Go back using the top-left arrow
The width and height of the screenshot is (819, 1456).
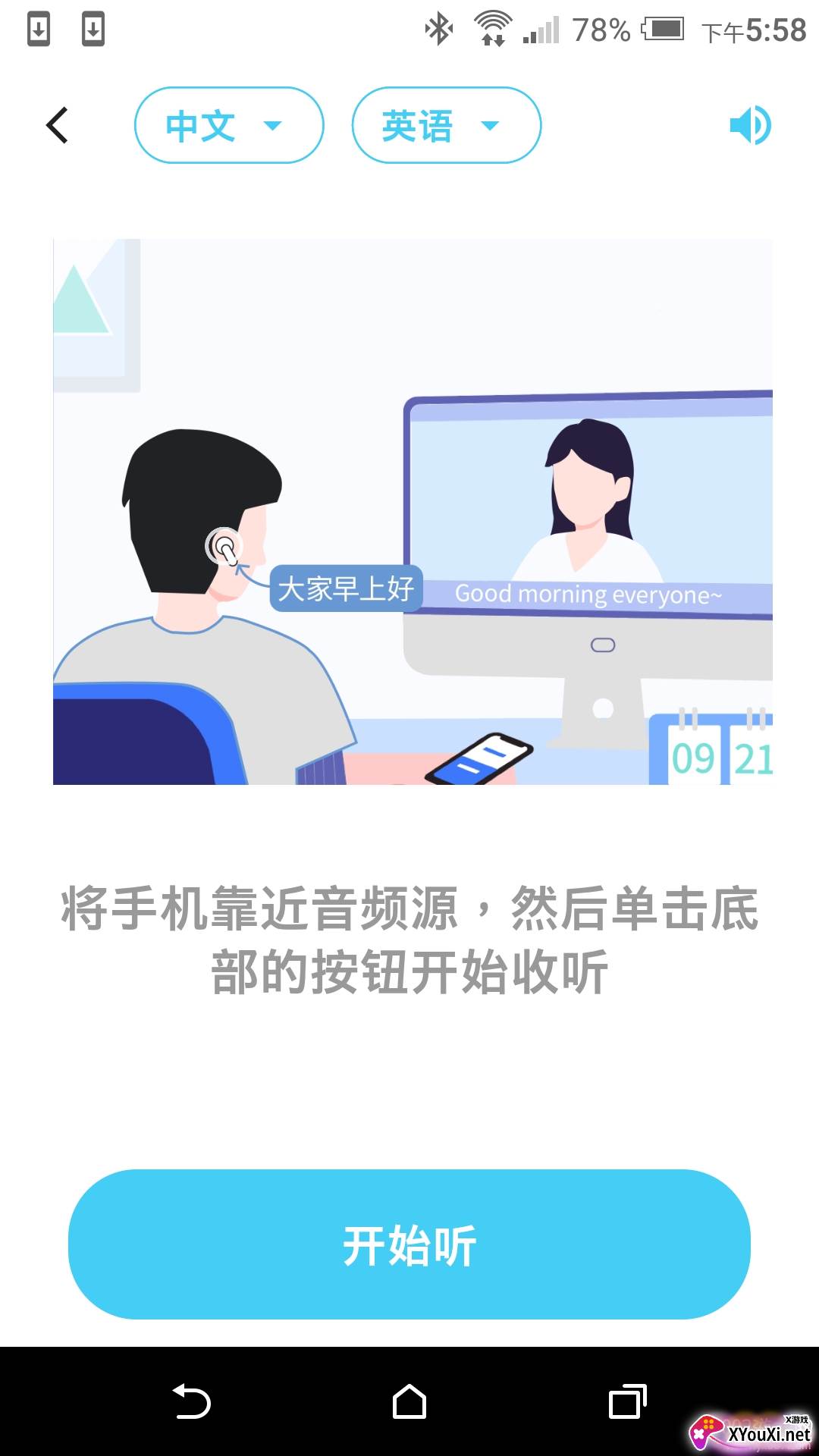(x=58, y=125)
